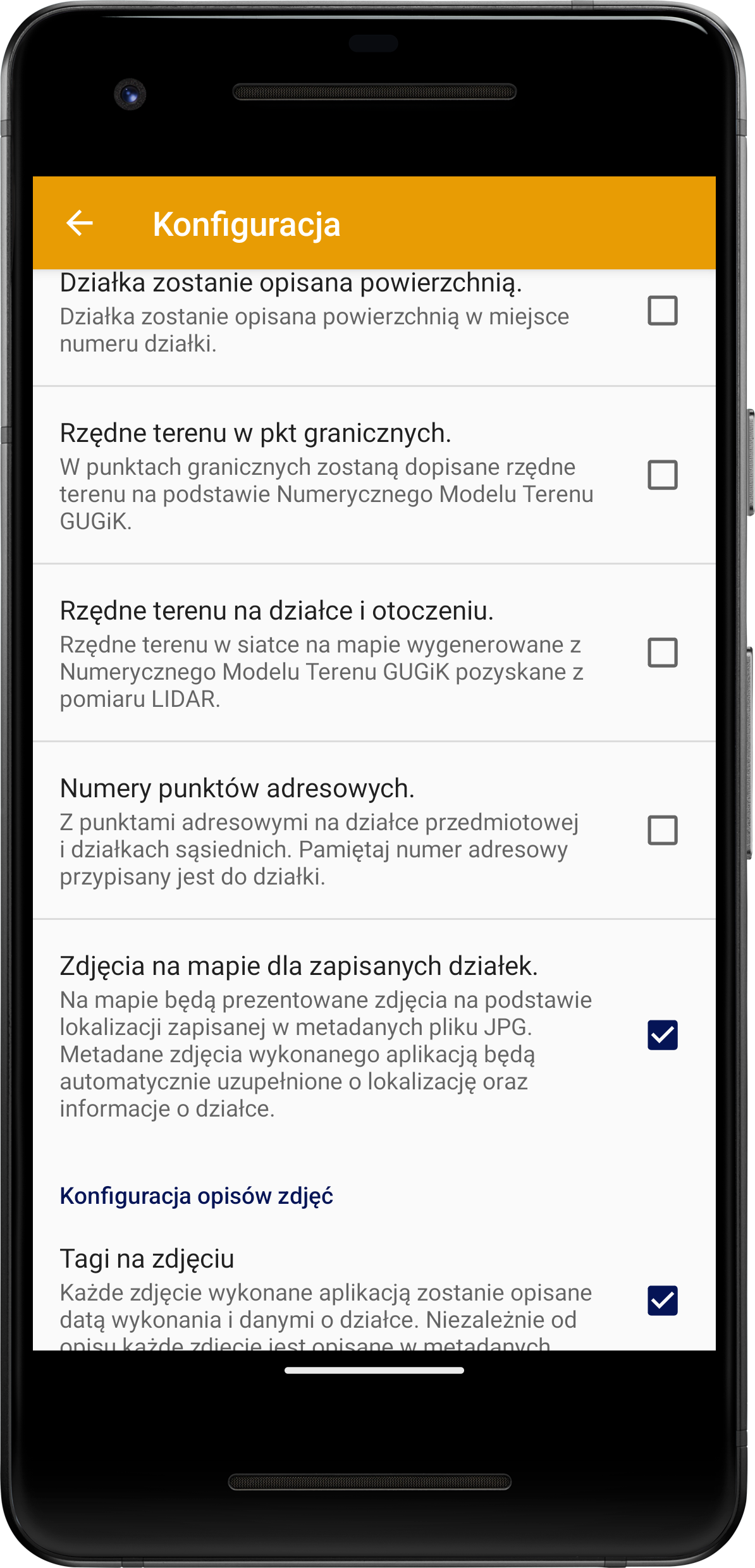Image resolution: width=755 pixels, height=1568 pixels.
Task: Enable 'Działka zostanie opisana powierzchnią' checkbox
Action: [x=662, y=310]
